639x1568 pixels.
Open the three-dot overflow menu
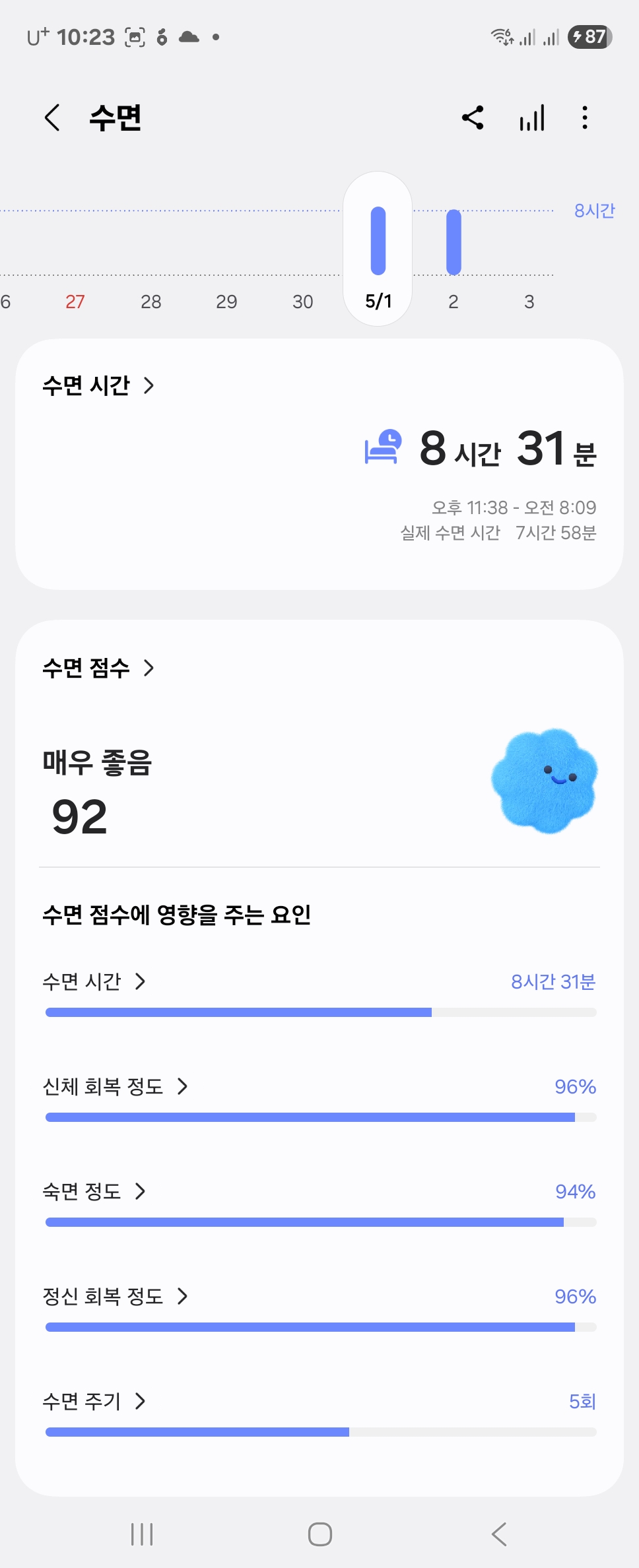click(584, 118)
